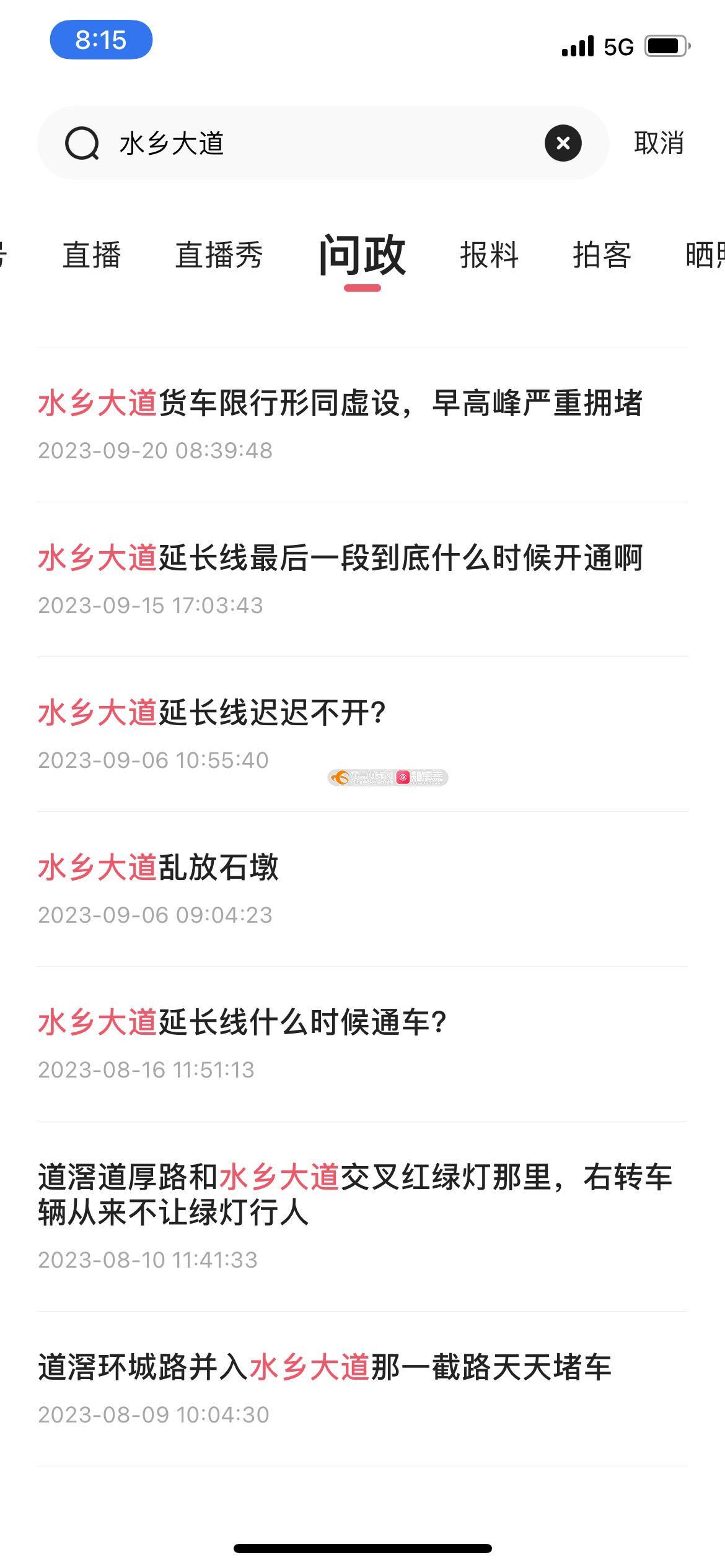Switch to the 直播秀 tab
The width and height of the screenshot is (725, 1568).
coord(219,255)
